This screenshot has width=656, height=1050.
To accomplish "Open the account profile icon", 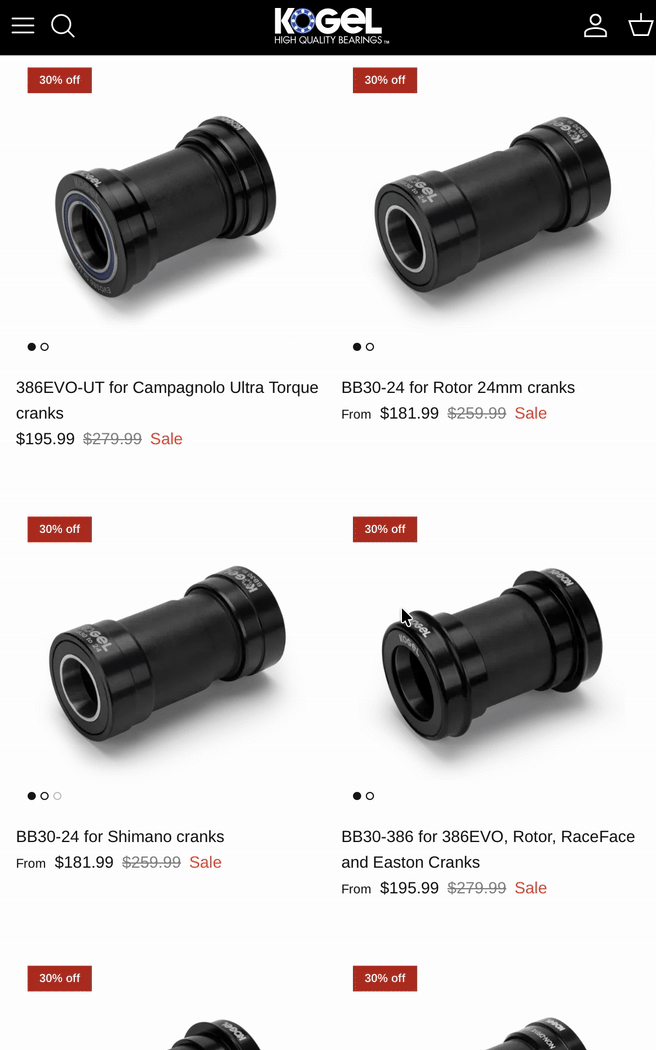I will click(595, 26).
